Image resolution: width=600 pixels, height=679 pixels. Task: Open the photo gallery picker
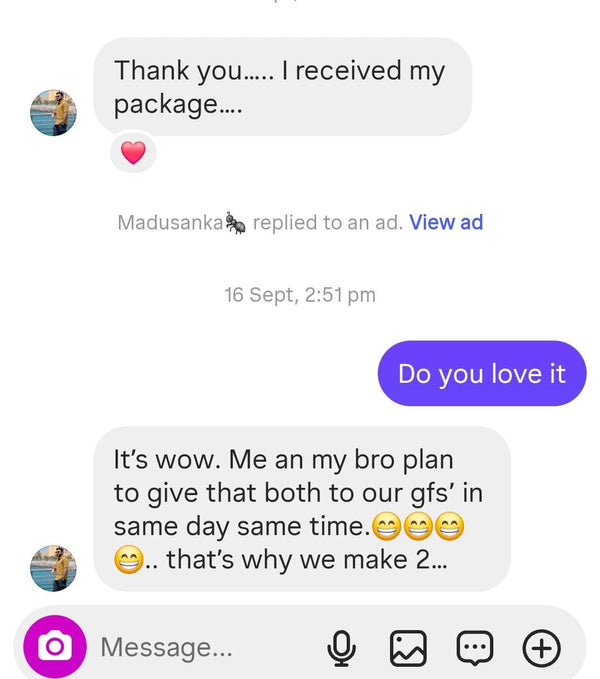[408, 648]
